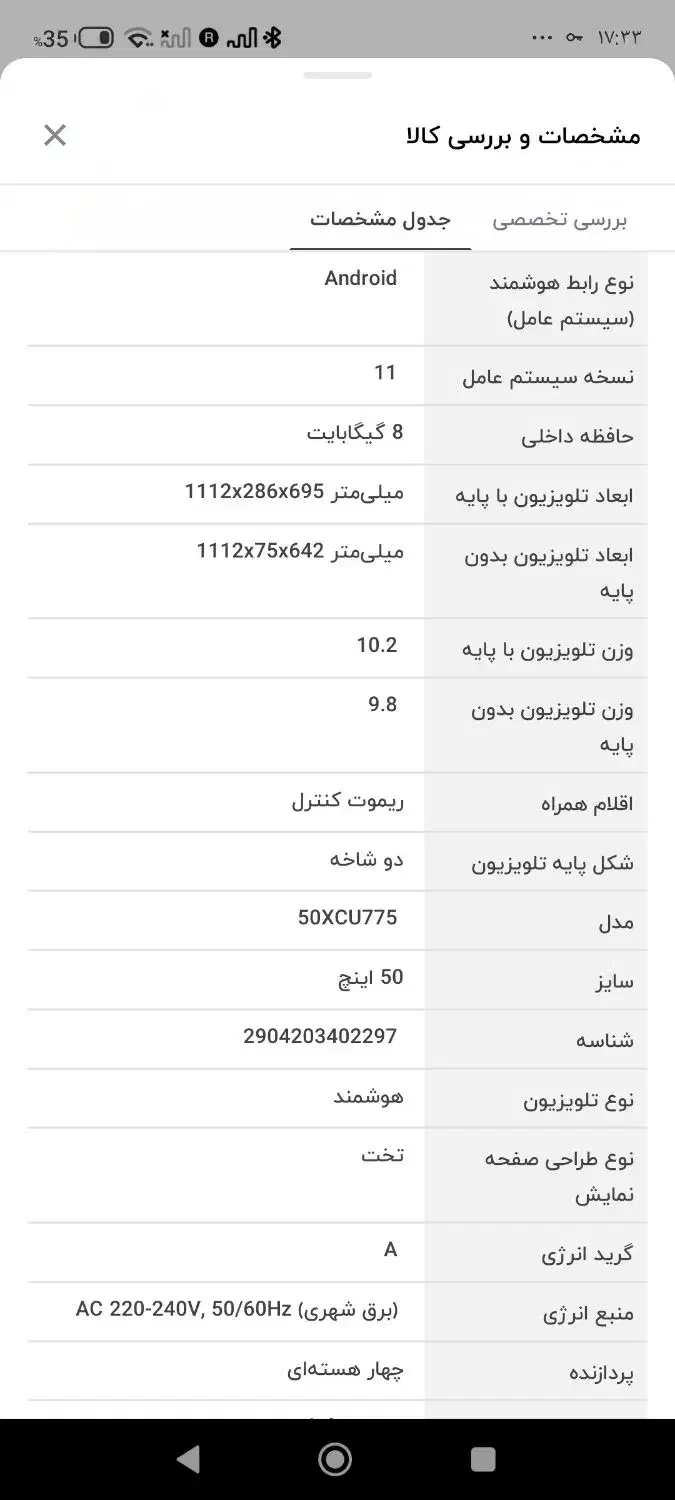This screenshot has width=675, height=1500.
Task: Close the product specifications sheet
Action: click(55, 135)
